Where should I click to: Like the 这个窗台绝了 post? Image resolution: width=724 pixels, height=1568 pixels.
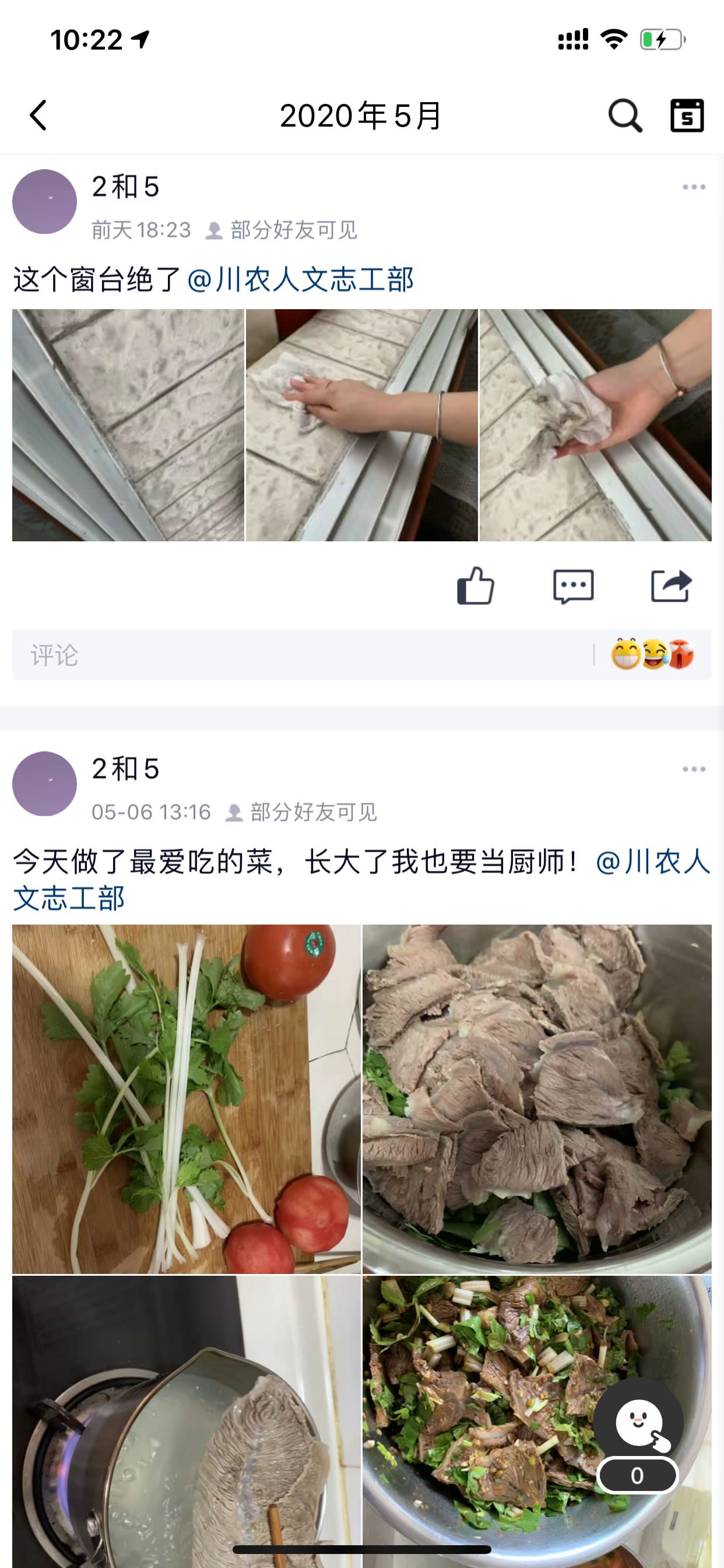[x=475, y=586]
